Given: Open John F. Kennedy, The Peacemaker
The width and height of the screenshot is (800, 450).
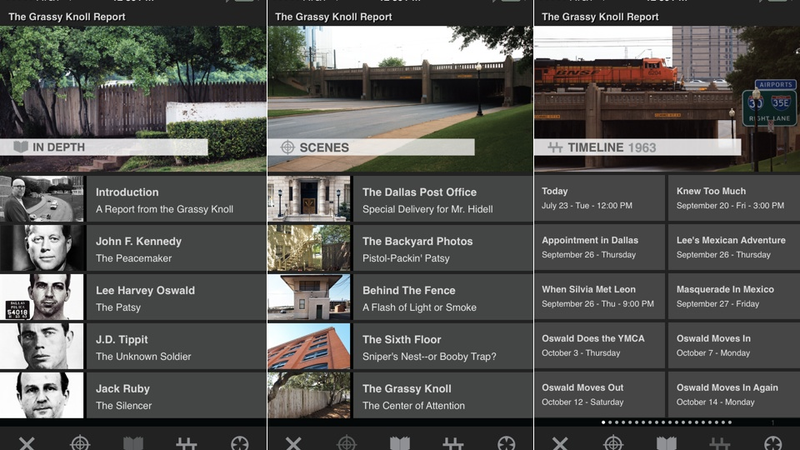Looking at the screenshot, I should coord(176,248).
